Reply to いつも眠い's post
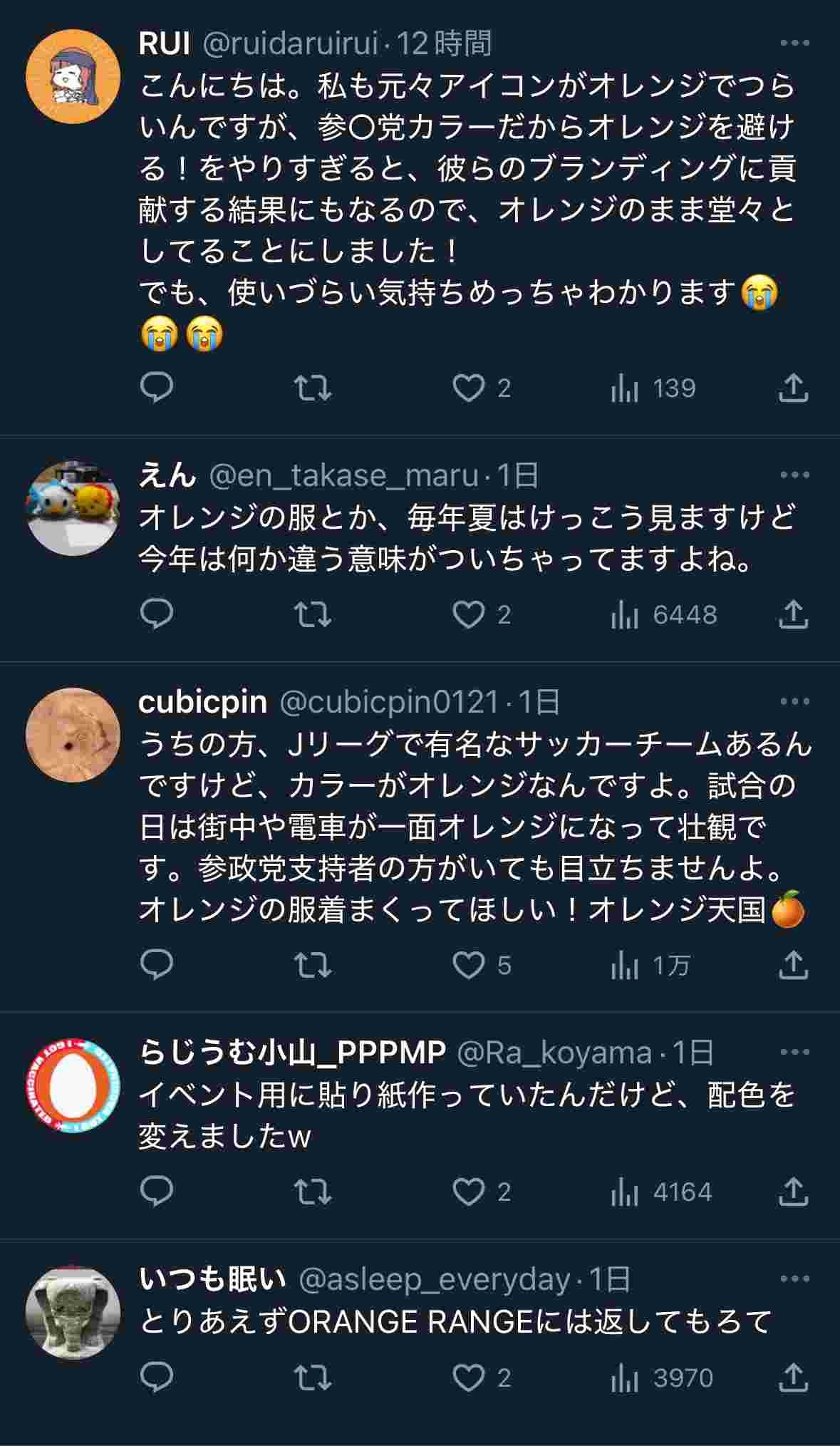The height and width of the screenshot is (1446, 840). pos(157,1378)
